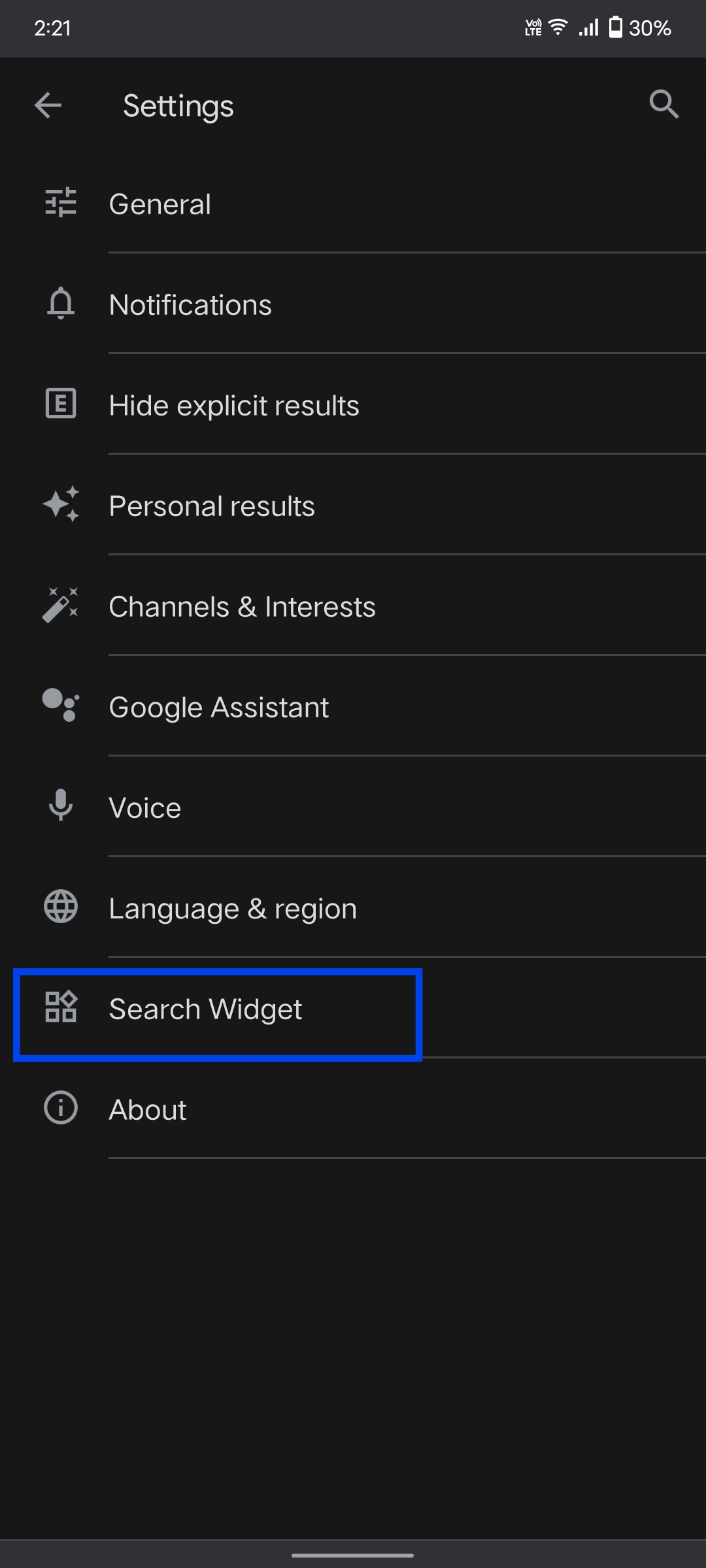Click the Language & region globe icon
The width and height of the screenshot is (706, 1568).
(60, 907)
